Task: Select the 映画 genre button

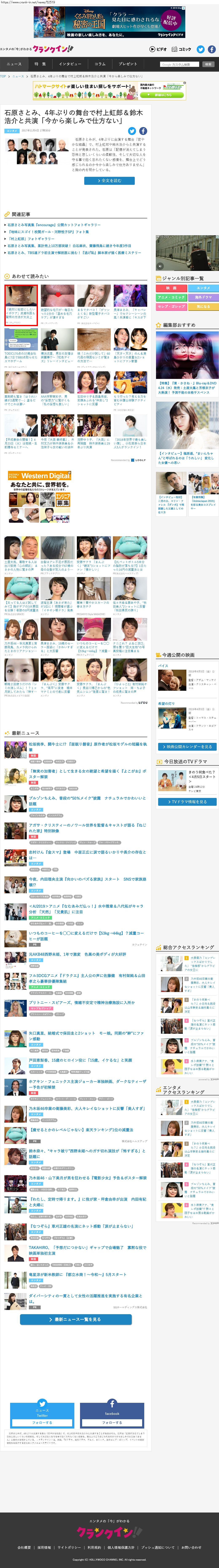Action: tap(171, 288)
